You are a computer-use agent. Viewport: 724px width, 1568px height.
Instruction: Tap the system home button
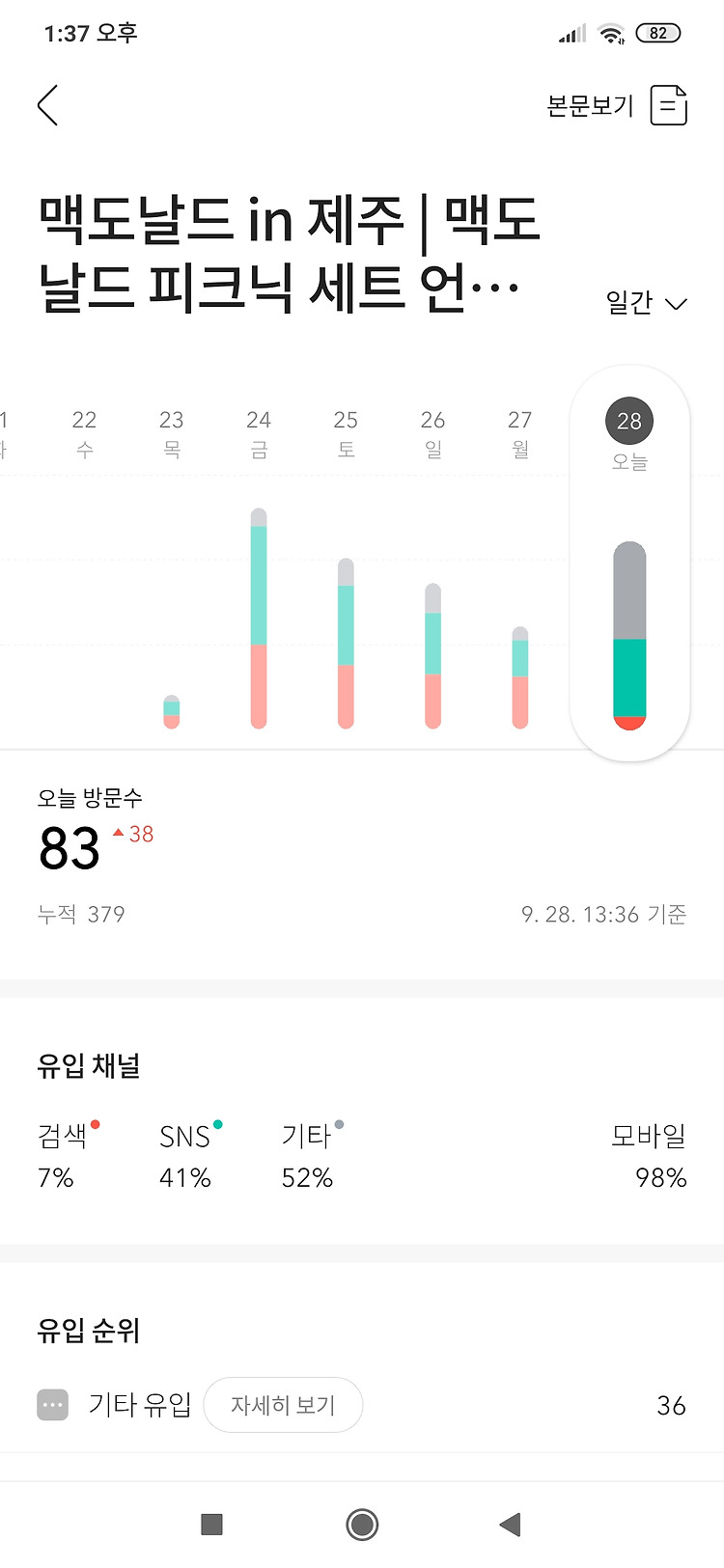click(x=362, y=1525)
